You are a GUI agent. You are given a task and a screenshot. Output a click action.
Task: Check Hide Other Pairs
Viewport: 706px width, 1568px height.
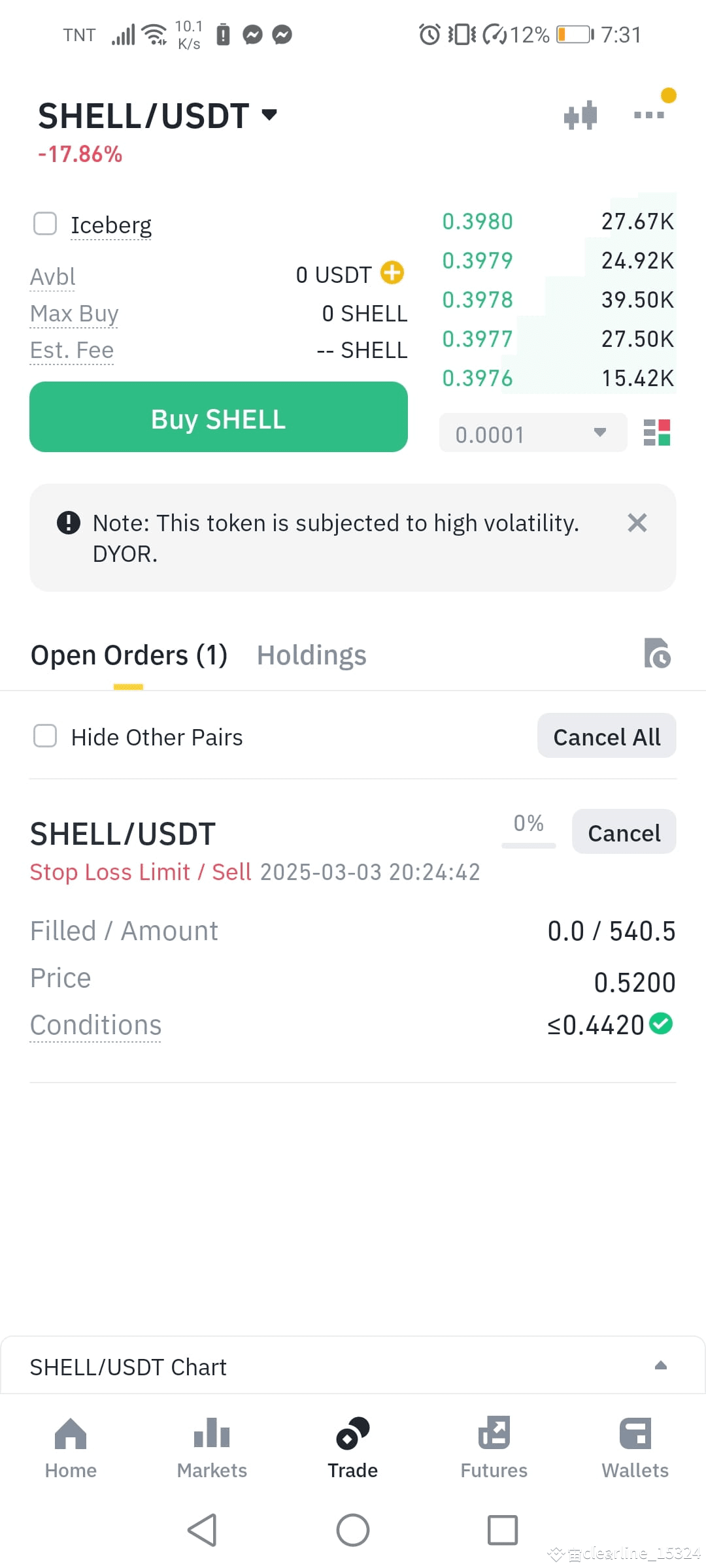click(x=44, y=736)
